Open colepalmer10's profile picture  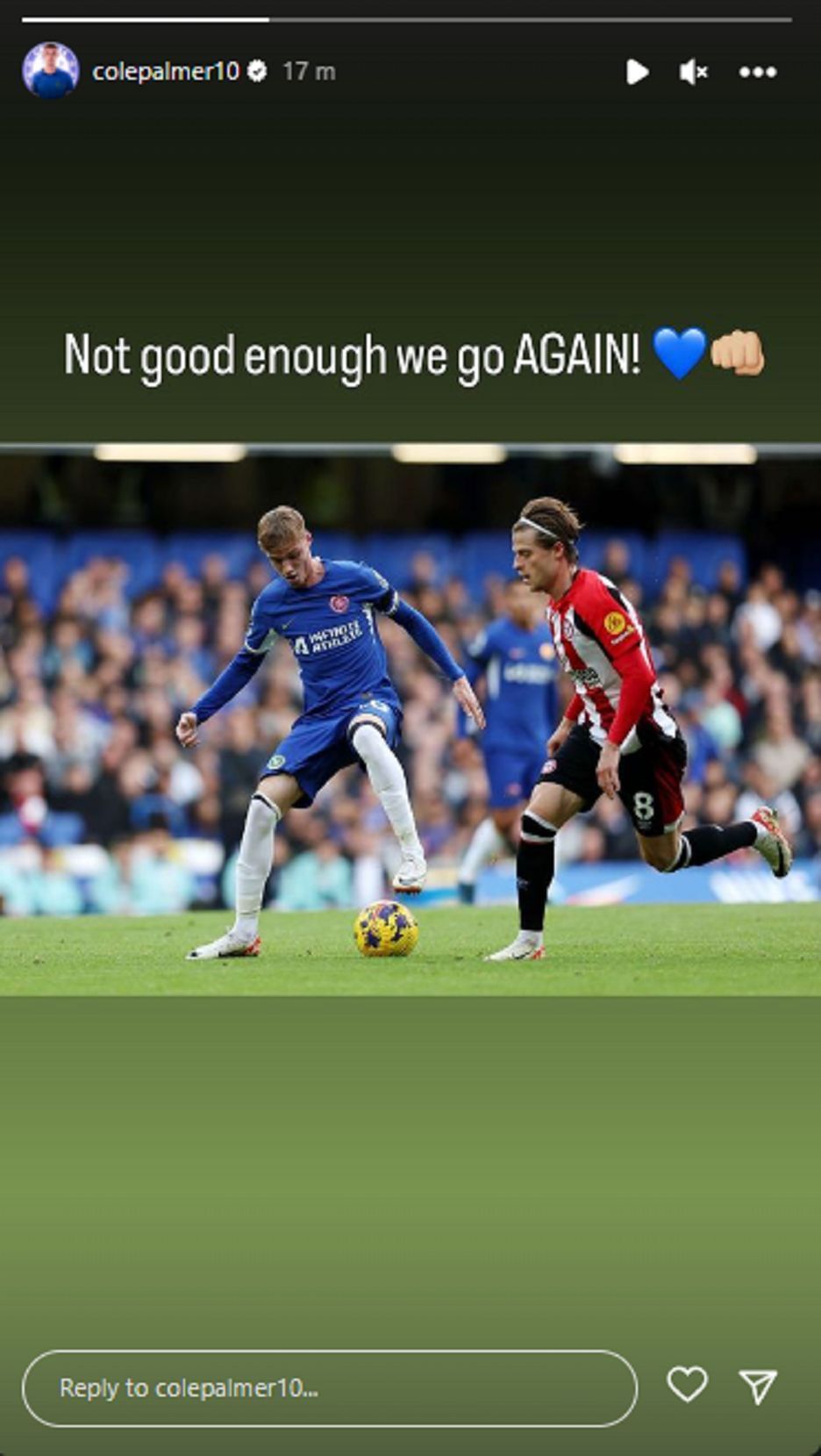[51, 70]
